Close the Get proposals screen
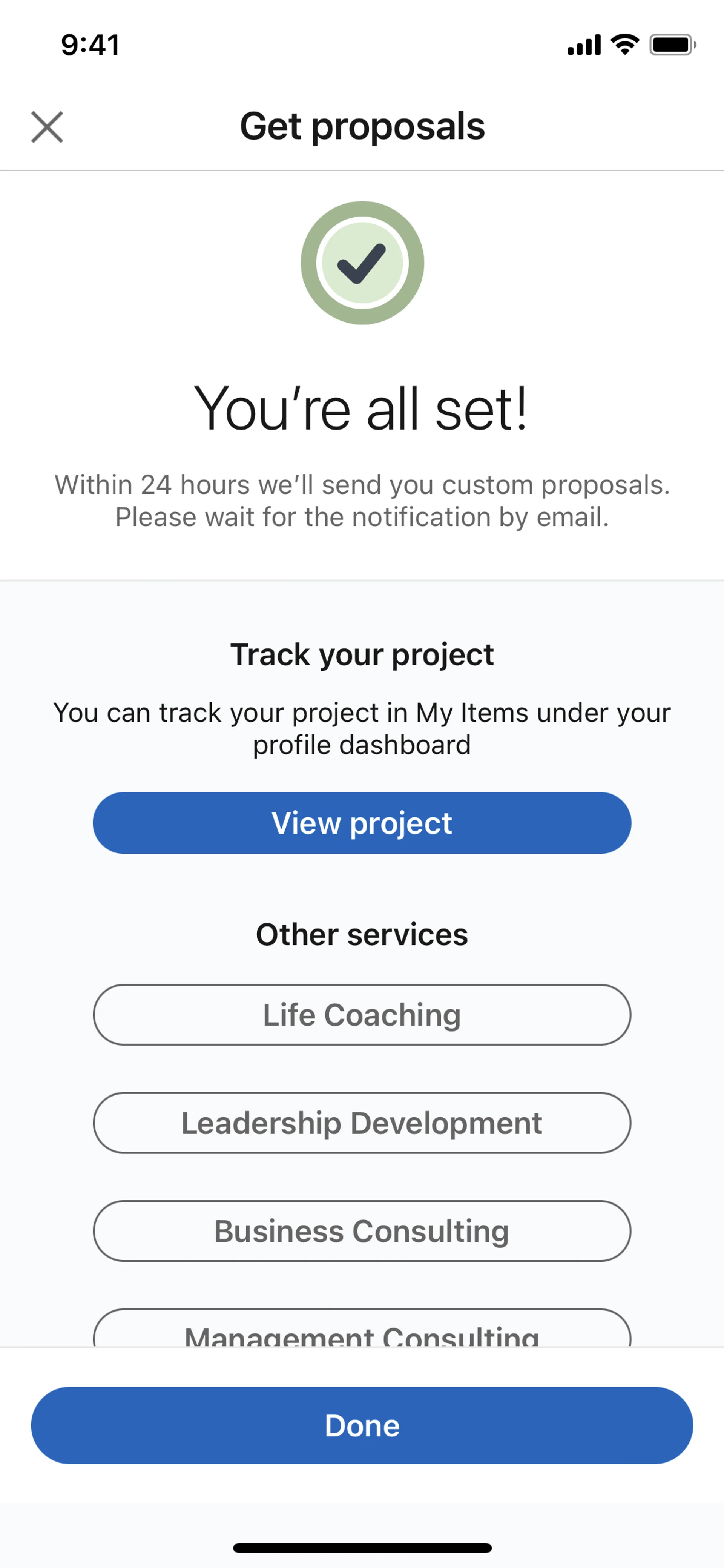Image resolution: width=724 pixels, height=1568 pixels. 47,127
